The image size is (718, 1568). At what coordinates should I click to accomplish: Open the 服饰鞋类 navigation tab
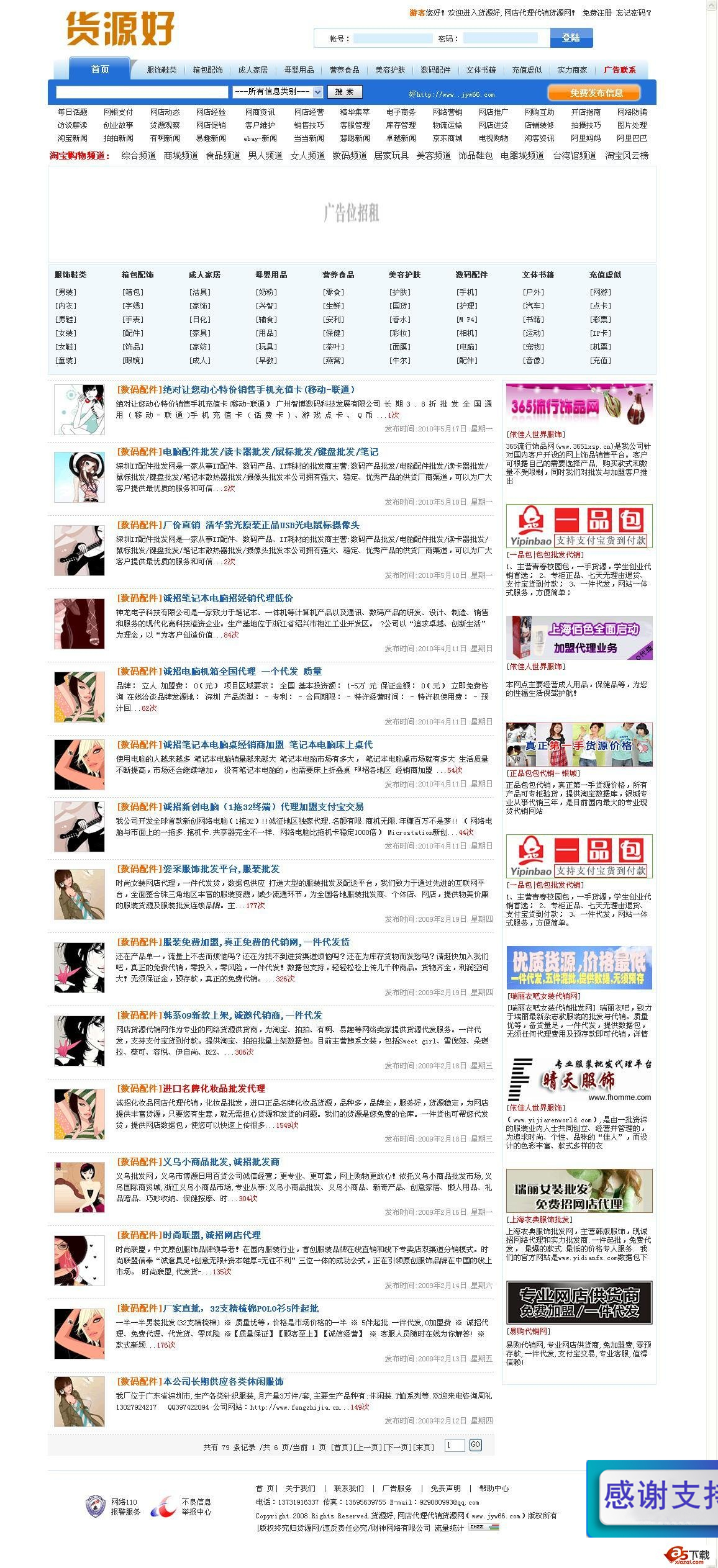(x=161, y=70)
